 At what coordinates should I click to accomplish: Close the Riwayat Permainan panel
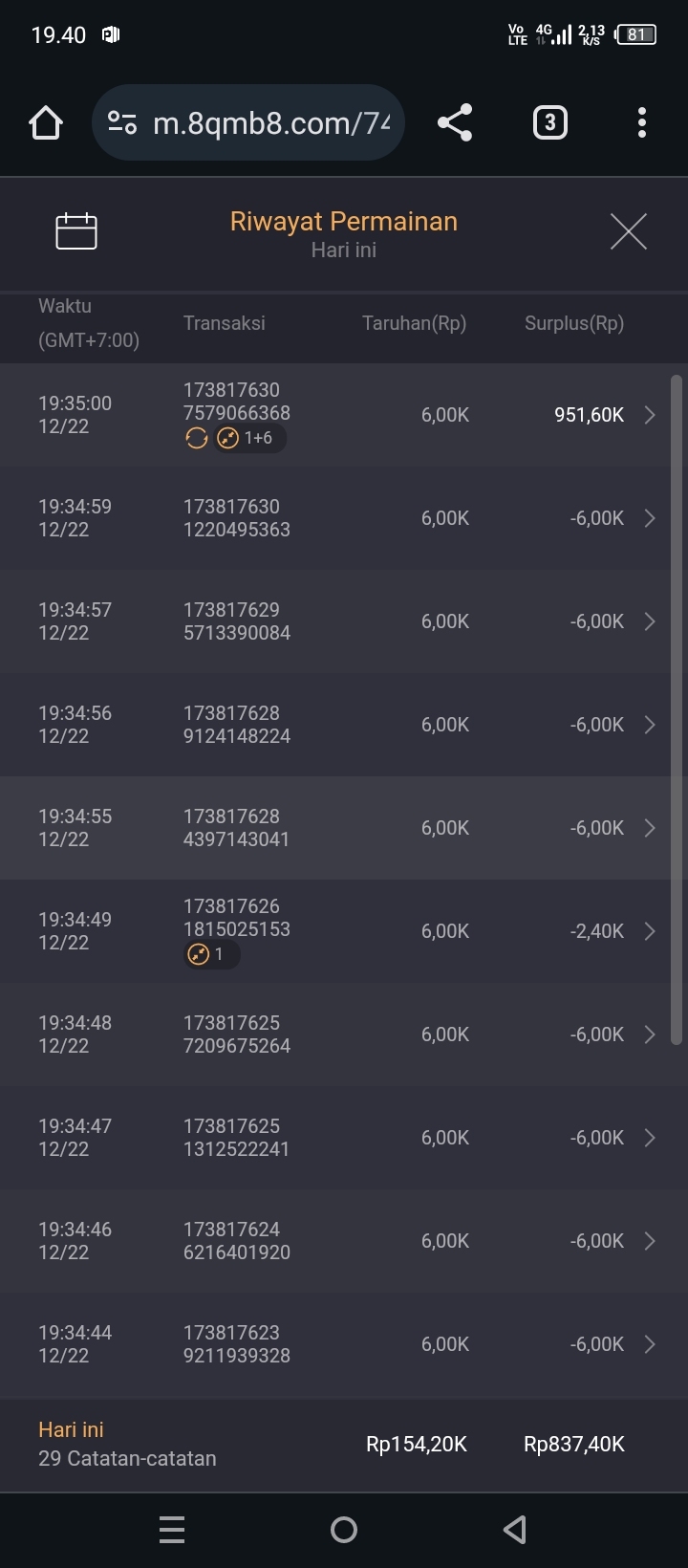[628, 231]
